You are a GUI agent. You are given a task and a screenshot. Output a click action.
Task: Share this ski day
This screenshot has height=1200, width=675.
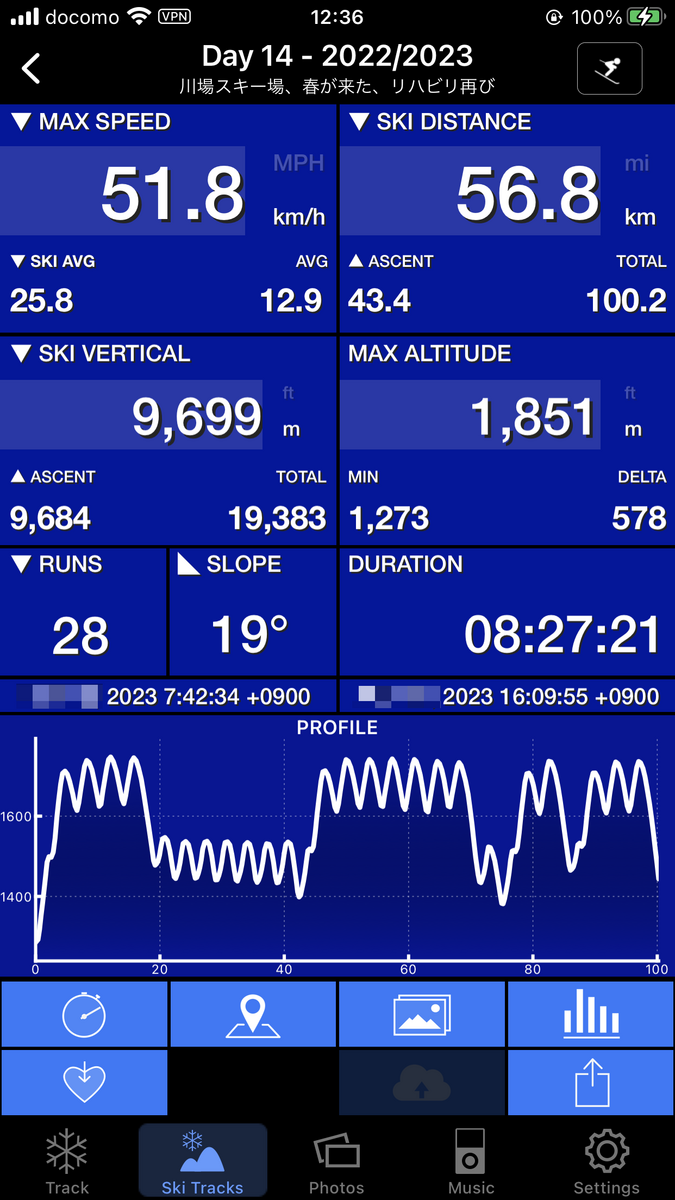[591, 1082]
